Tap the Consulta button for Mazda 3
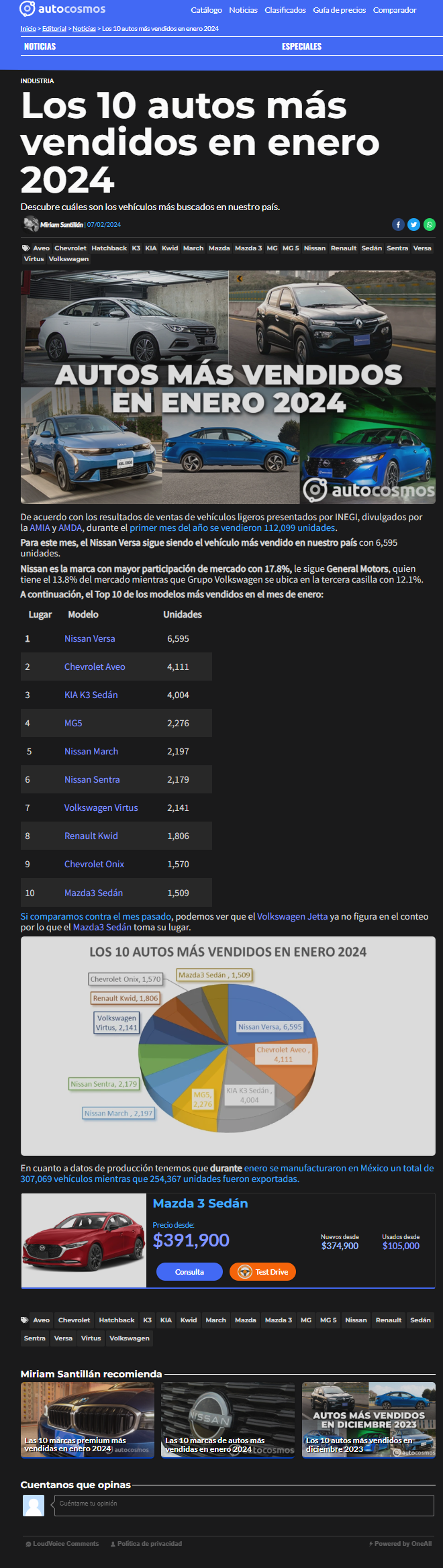 click(x=189, y=1271)
